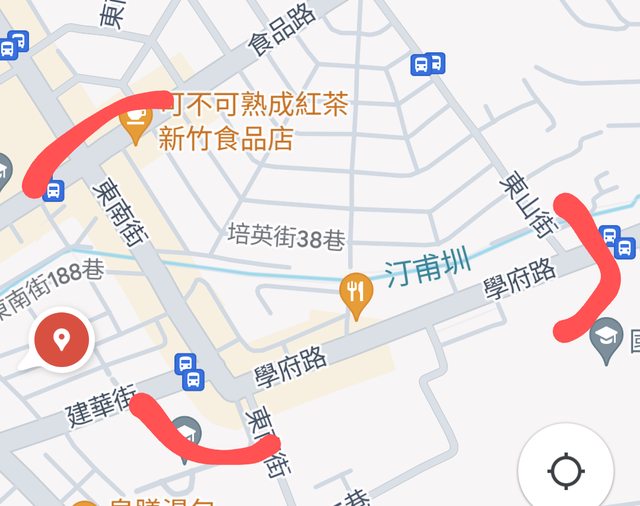Center map on my current location
This screenshot has height=506, width=640.
[565, 470]
